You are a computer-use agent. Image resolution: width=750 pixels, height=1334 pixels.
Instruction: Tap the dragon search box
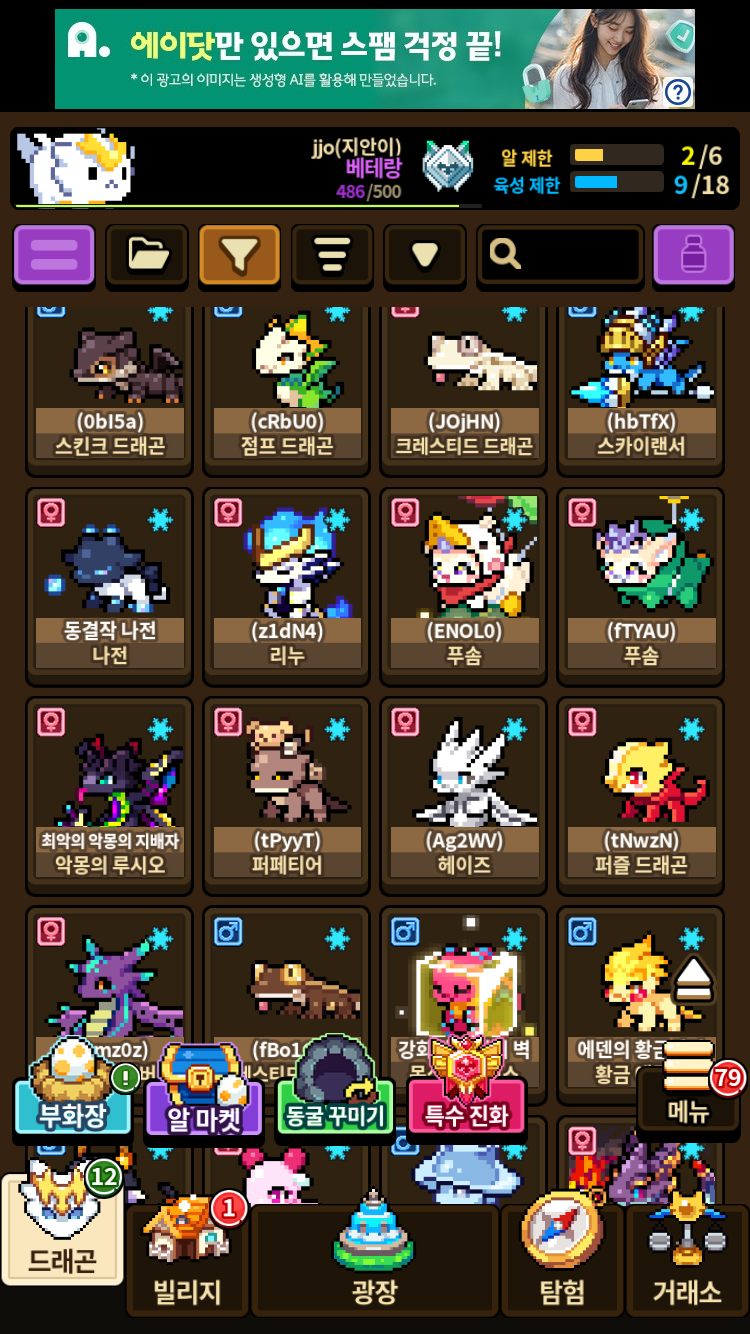click(560, 255)
